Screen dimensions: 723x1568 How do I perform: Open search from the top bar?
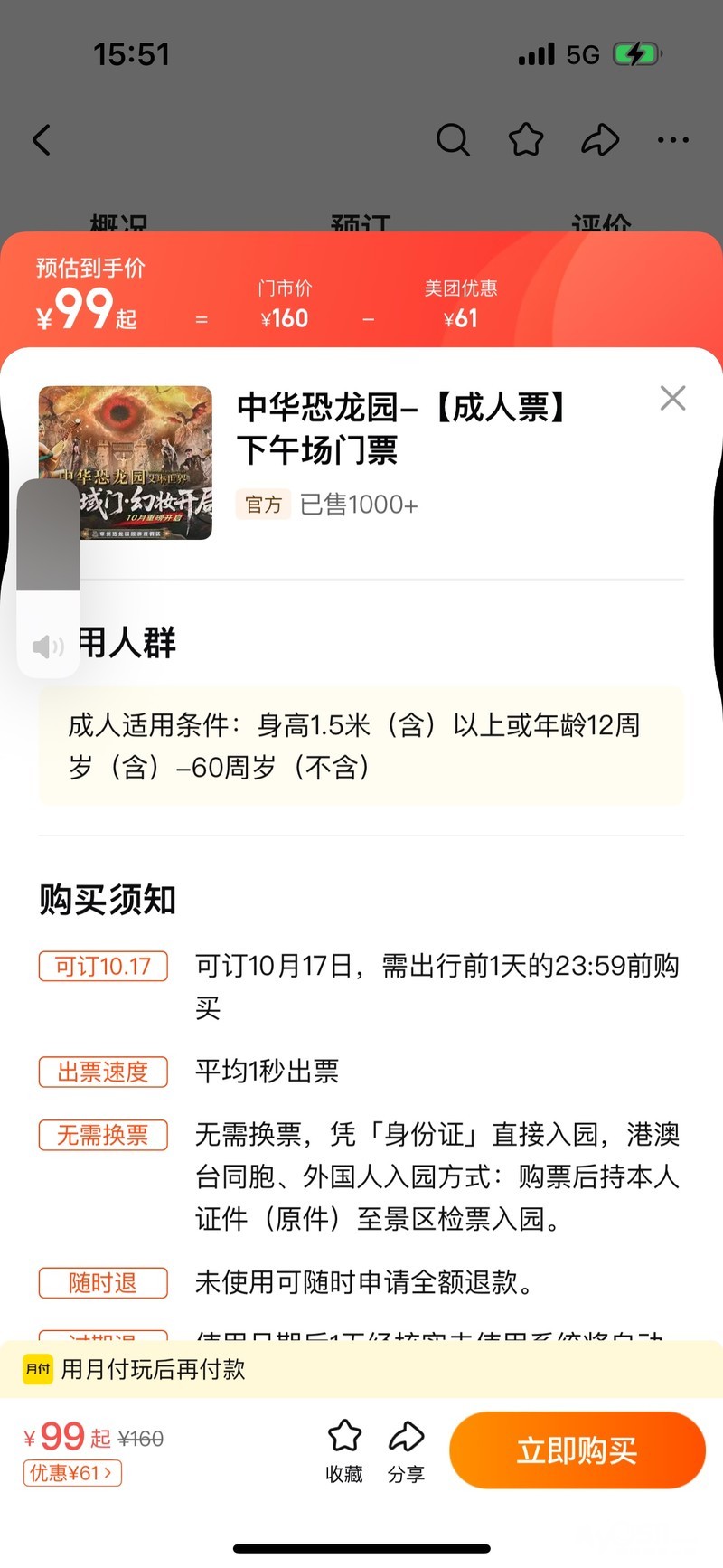pos(453,140)
